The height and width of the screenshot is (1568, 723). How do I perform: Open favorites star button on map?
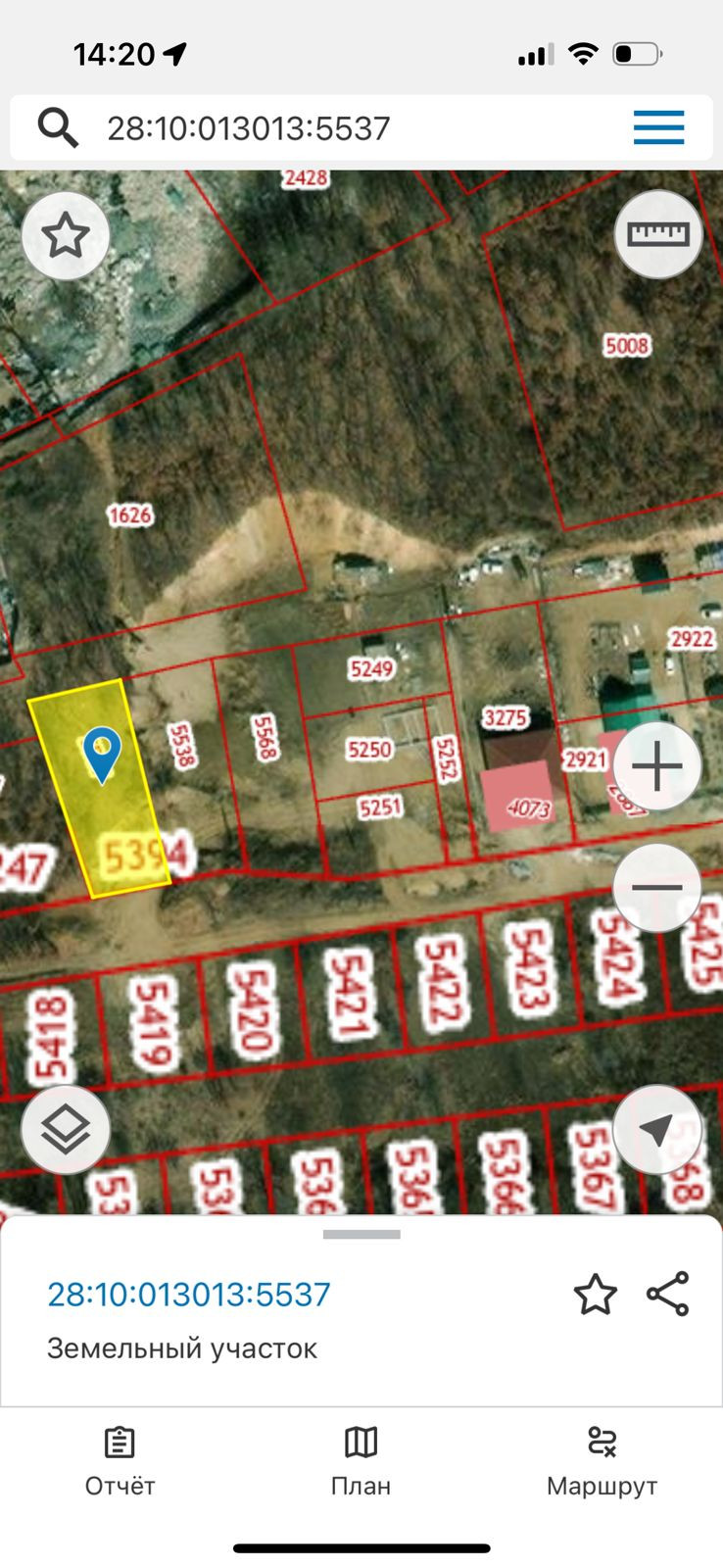pos(66,236)
